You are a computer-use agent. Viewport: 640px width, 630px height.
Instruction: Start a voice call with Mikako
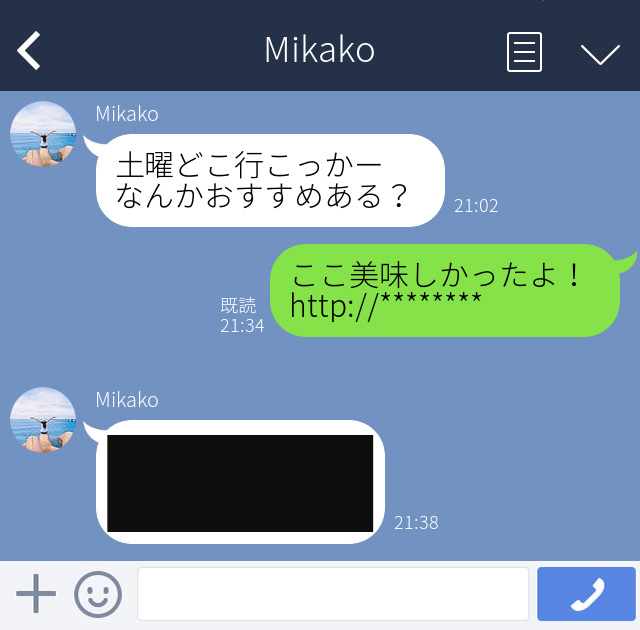(x=586, y=594)
